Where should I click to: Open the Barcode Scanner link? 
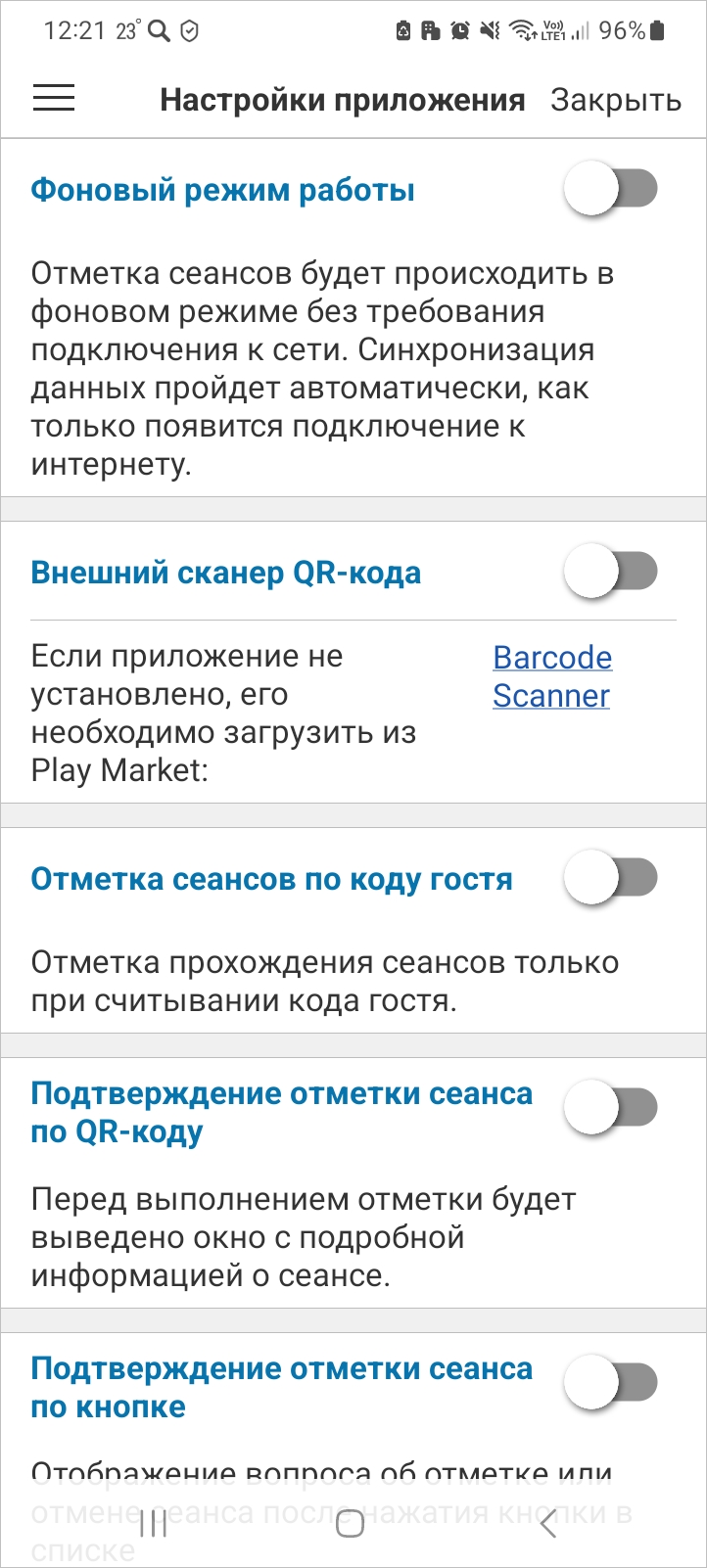tap(552, 676)
